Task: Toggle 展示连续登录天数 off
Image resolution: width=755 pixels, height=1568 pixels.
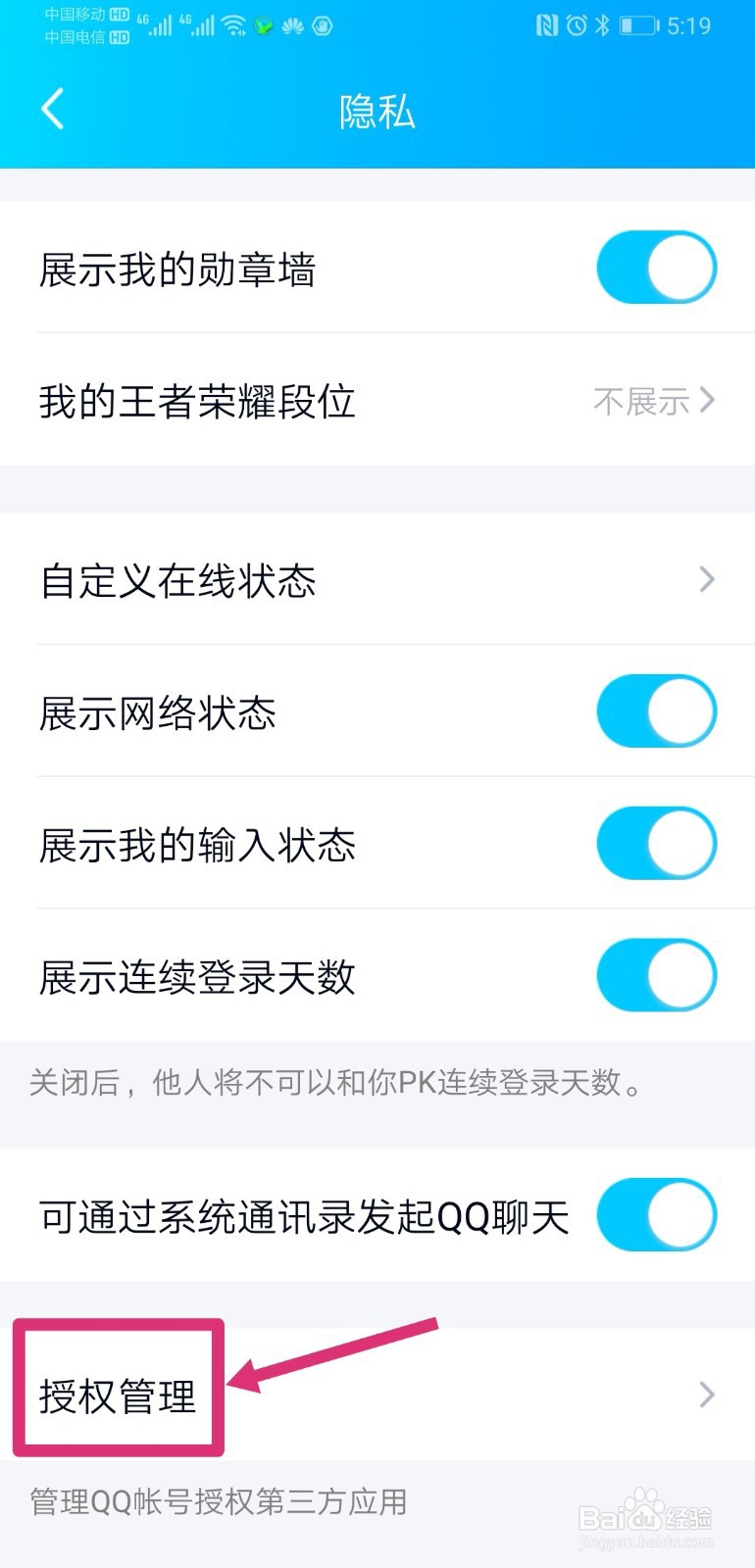Action: (656, 975)
